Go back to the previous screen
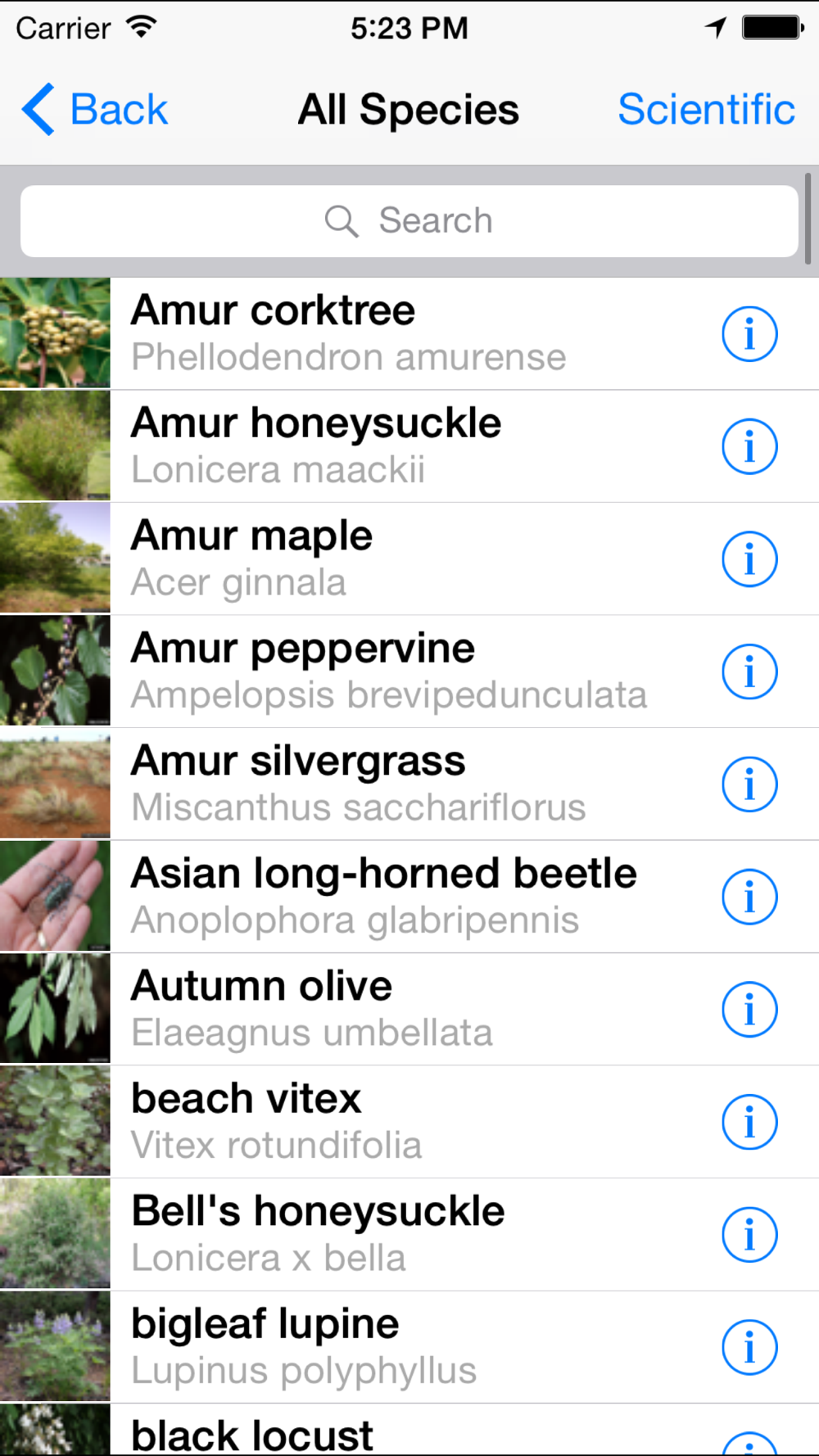The image size is (819, 1456). tap(95, 110)
